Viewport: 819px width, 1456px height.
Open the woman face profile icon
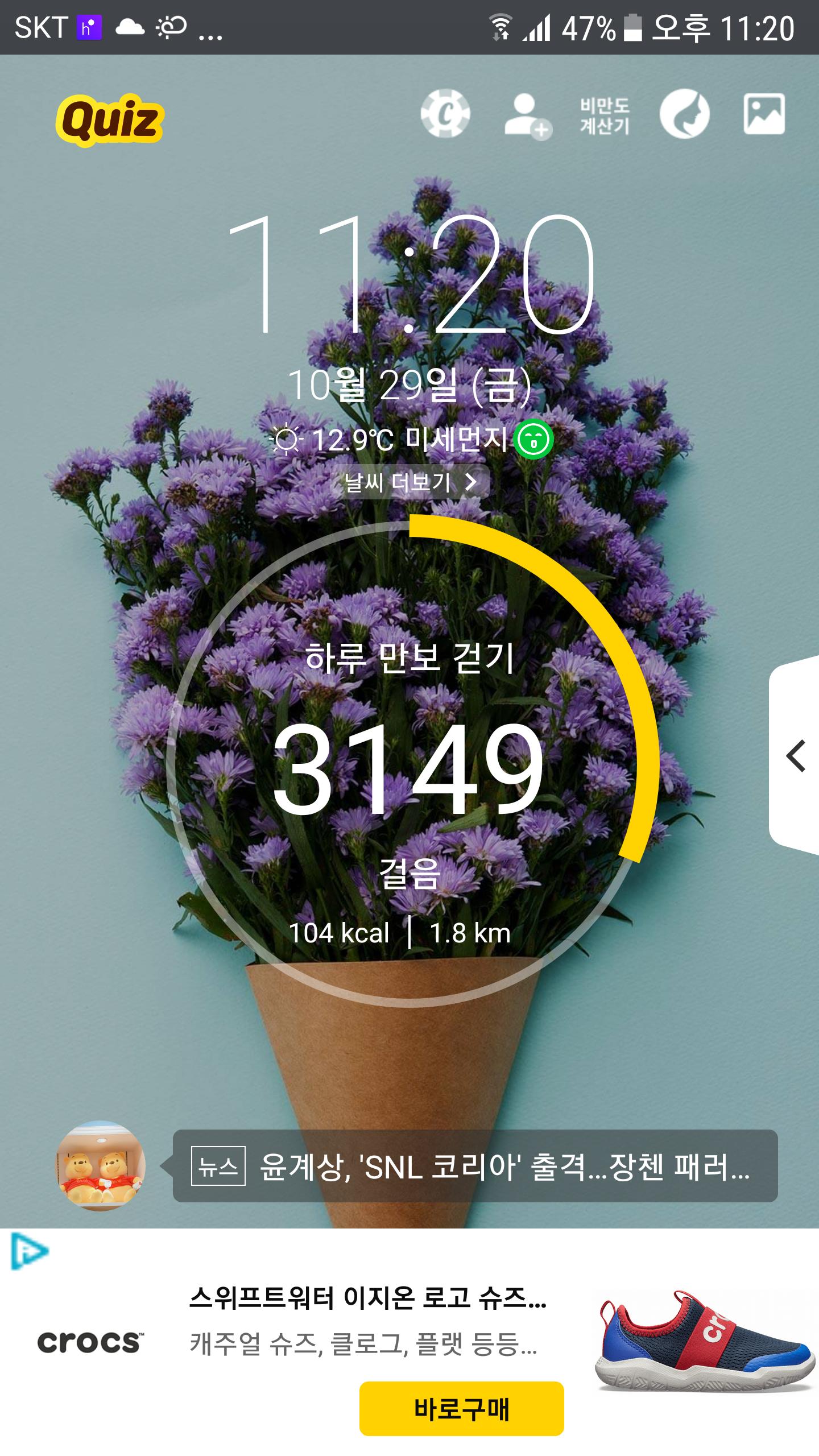coord(684,114)
